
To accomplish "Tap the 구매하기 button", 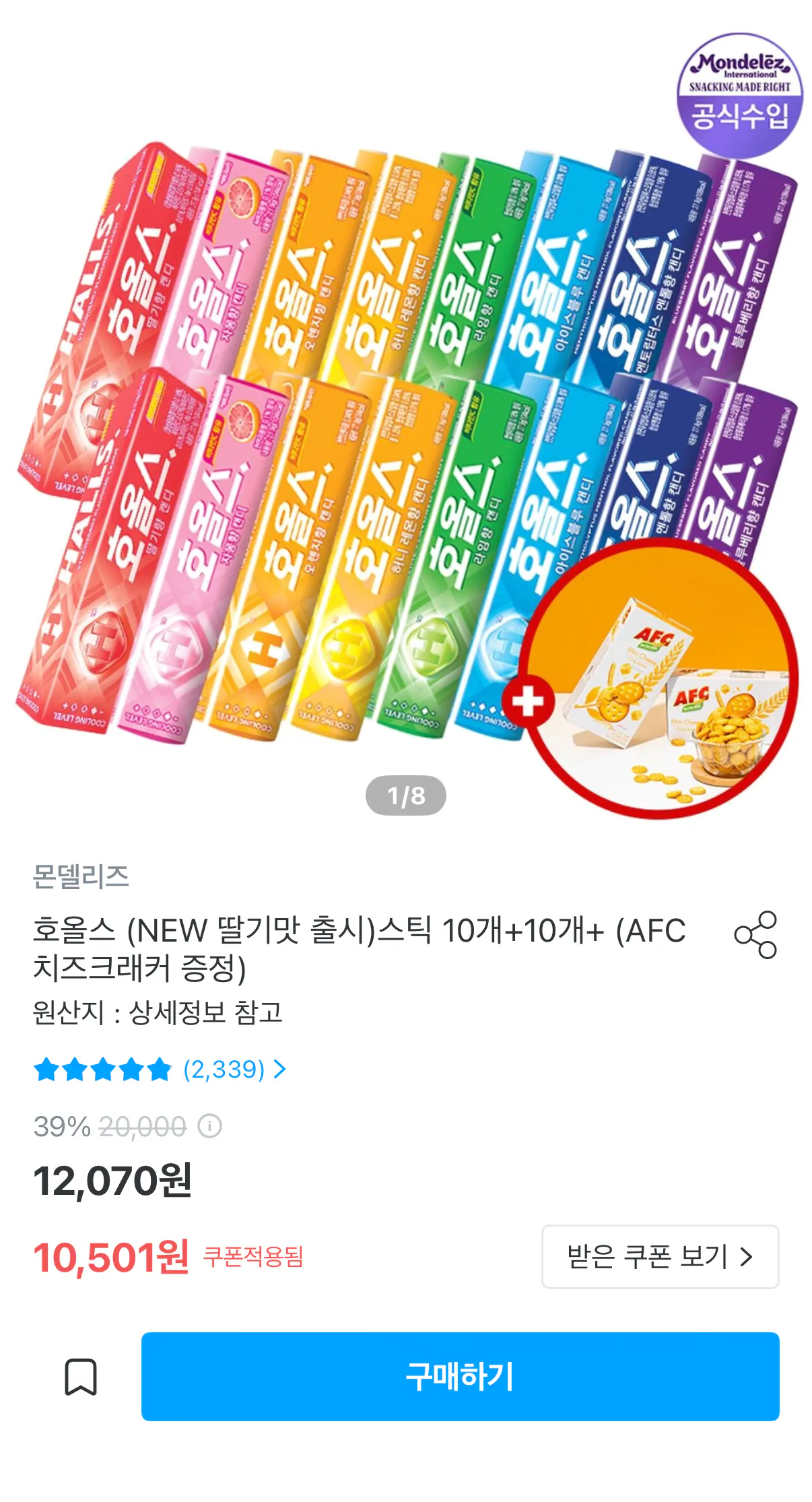I will (x=460, y=1377).
